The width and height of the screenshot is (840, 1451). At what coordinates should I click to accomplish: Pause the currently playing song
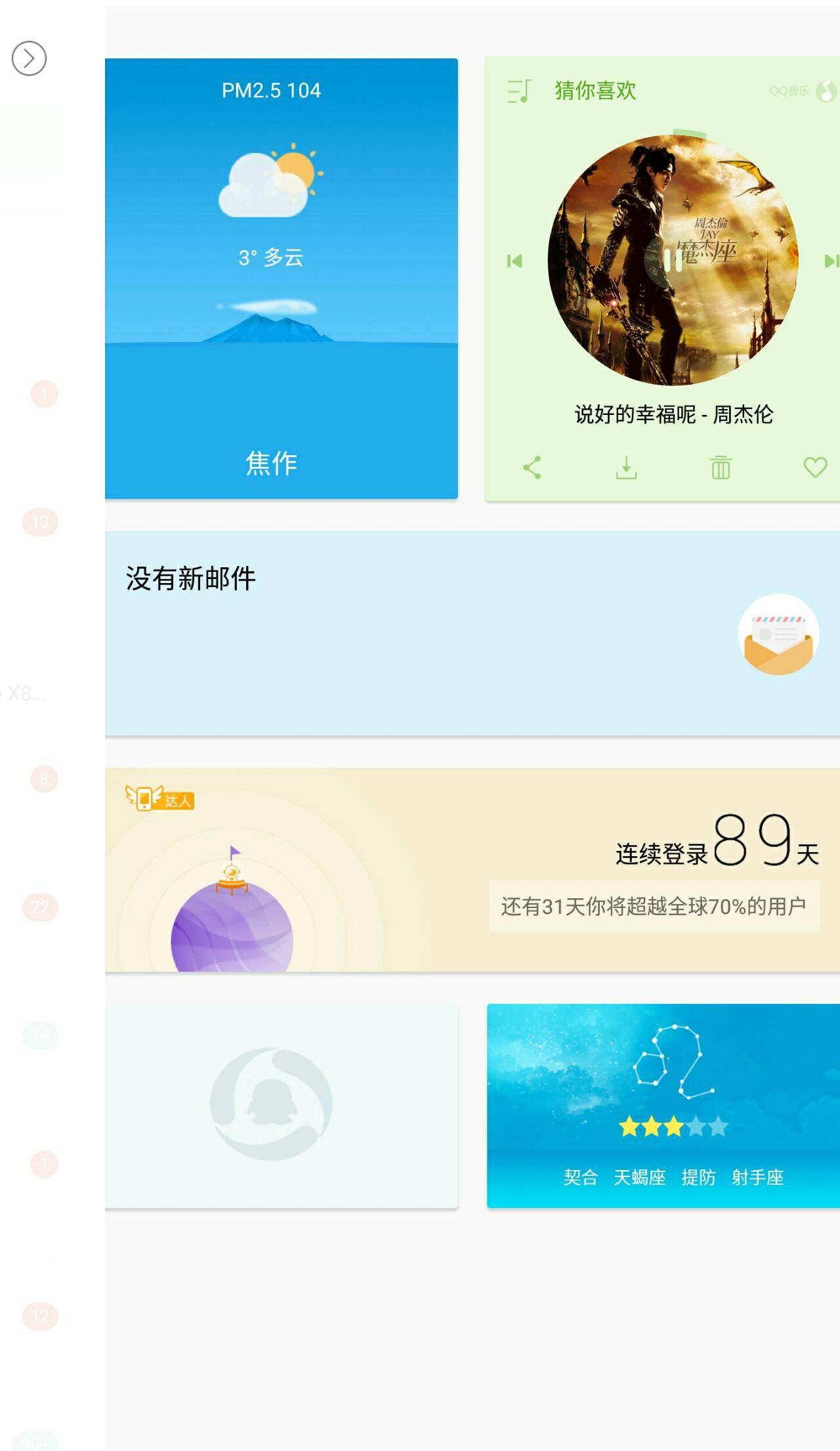[x=673, y=261]
